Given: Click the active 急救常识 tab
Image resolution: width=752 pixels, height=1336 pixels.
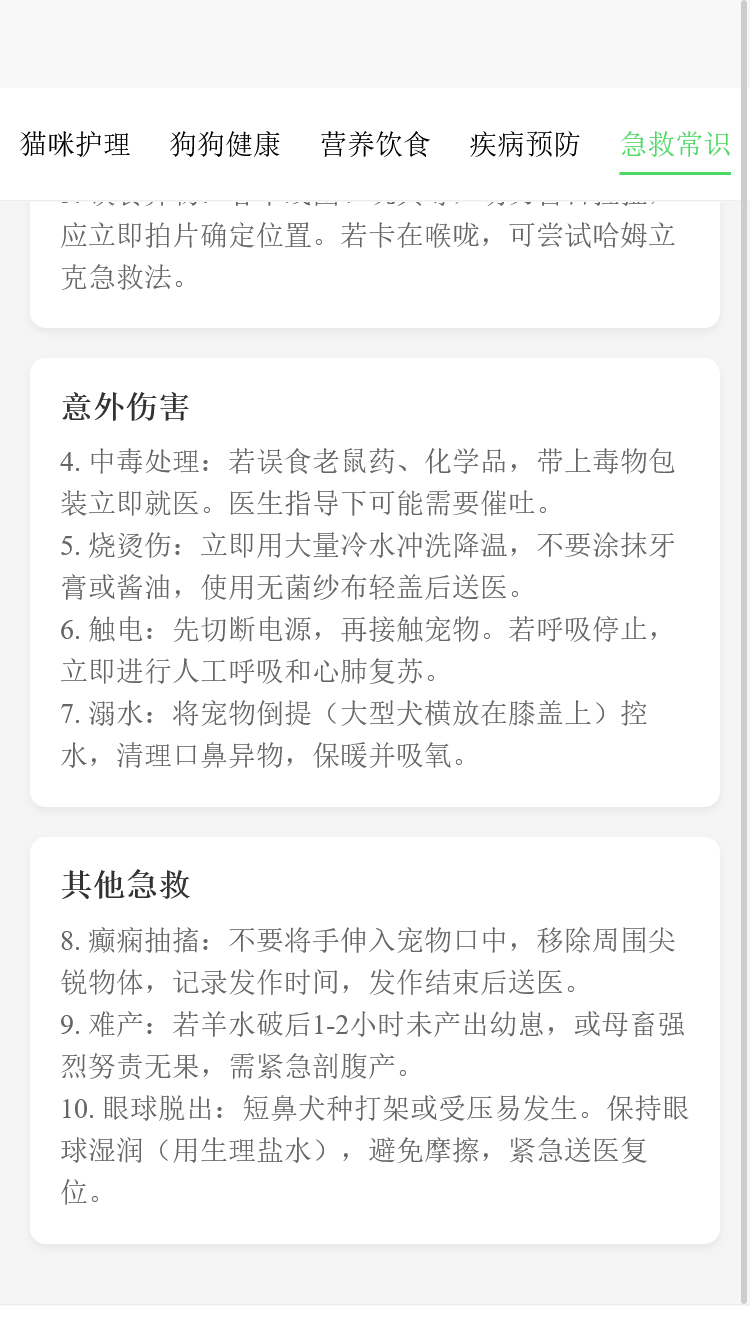Looking at the screenshot, I should point(674,144).
